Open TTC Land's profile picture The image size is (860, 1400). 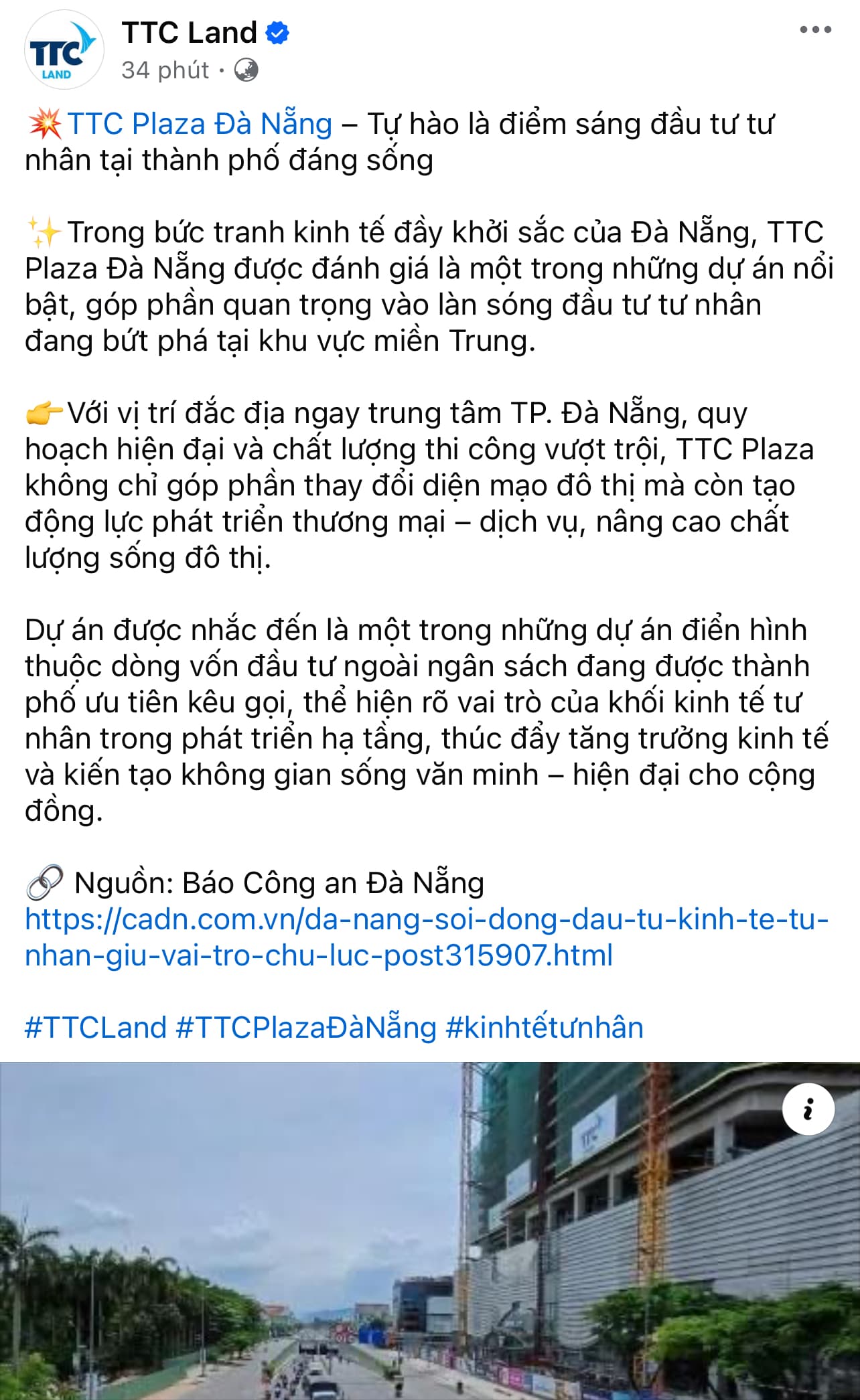(x=64, y=50)
